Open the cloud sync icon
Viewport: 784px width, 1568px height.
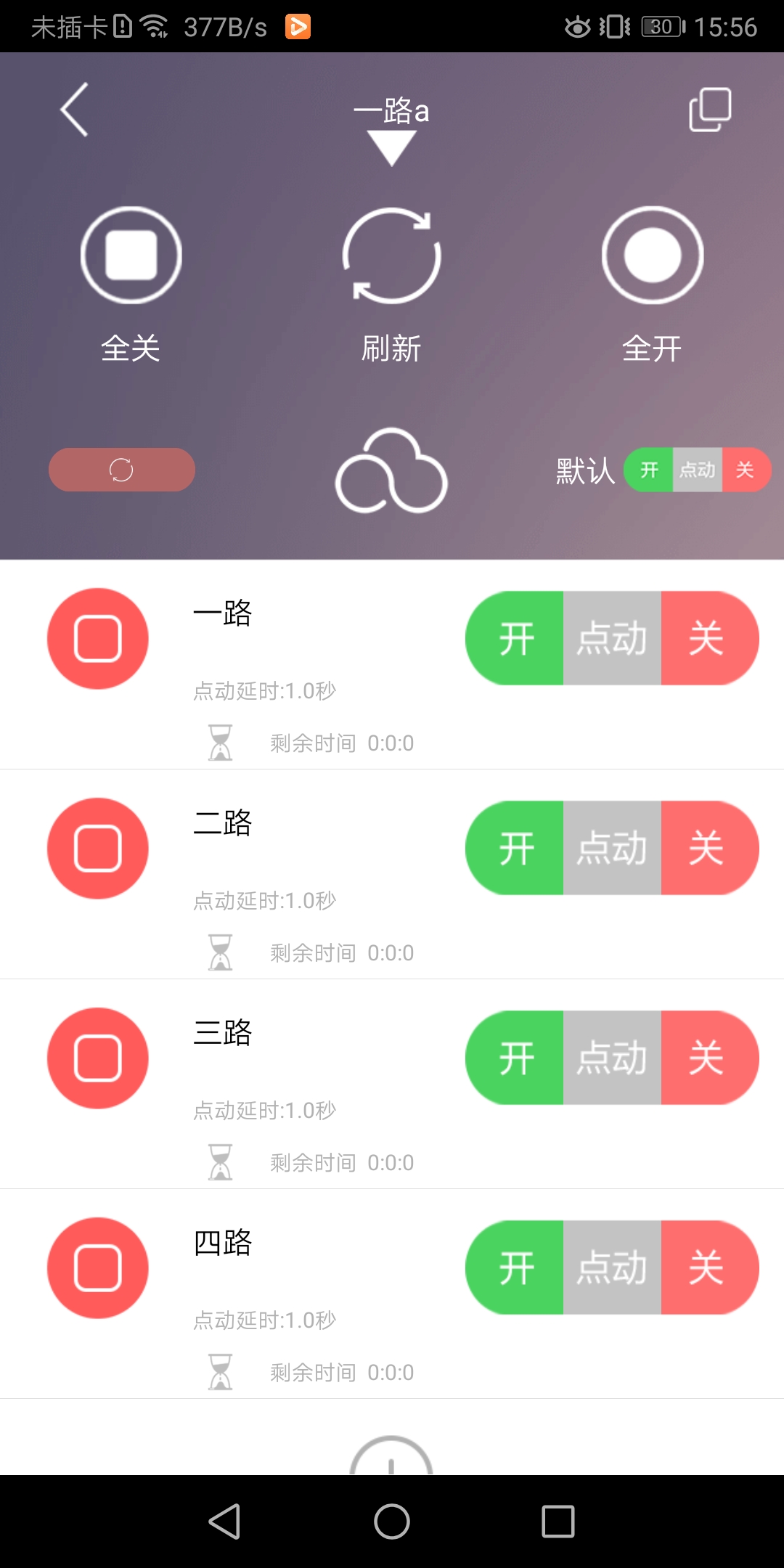391,470
